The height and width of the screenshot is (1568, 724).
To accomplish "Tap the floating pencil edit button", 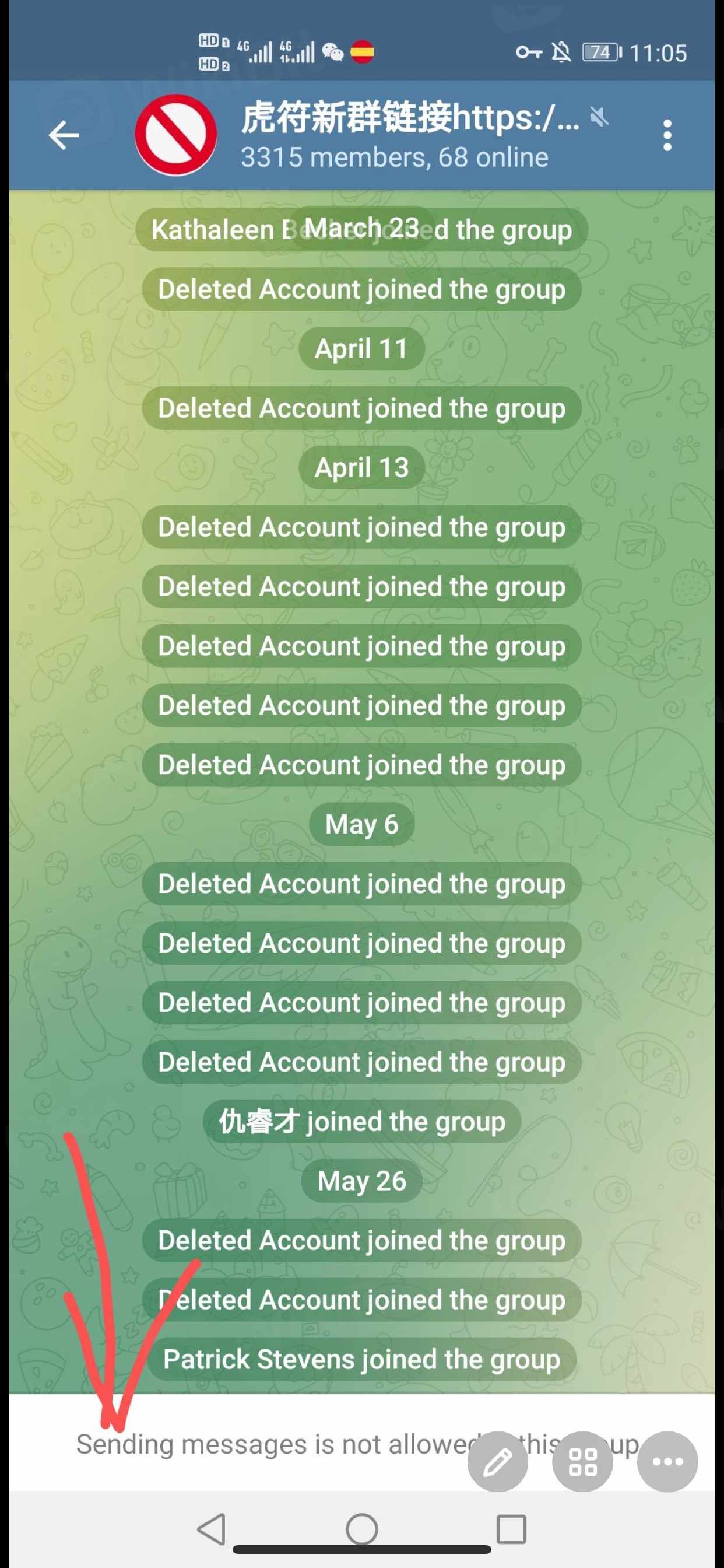I will (497, 1461).
